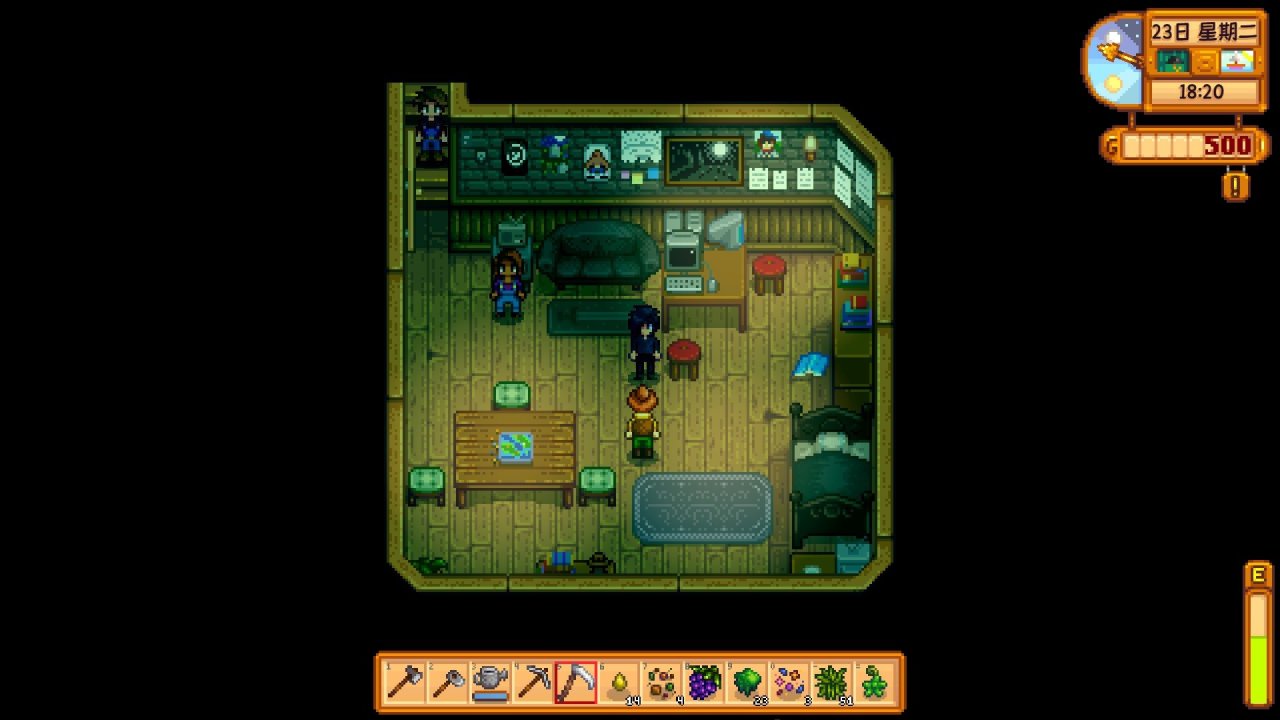Viewport: 1280px width, 720px height.
Task: Pick the fiber stack of 51
Action: 832,683
